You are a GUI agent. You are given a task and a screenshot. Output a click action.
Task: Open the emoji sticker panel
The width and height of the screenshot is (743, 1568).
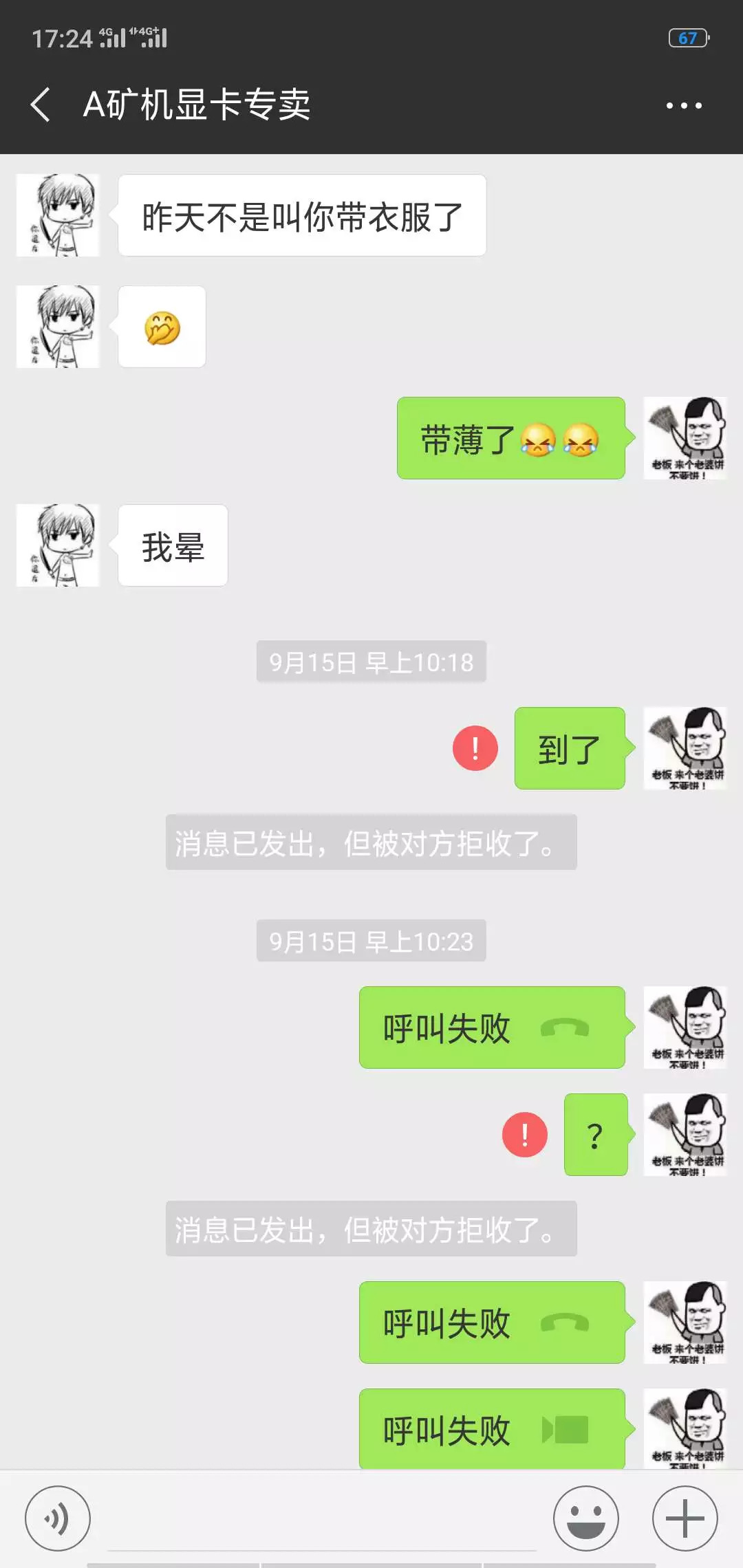click(586, 1518)
